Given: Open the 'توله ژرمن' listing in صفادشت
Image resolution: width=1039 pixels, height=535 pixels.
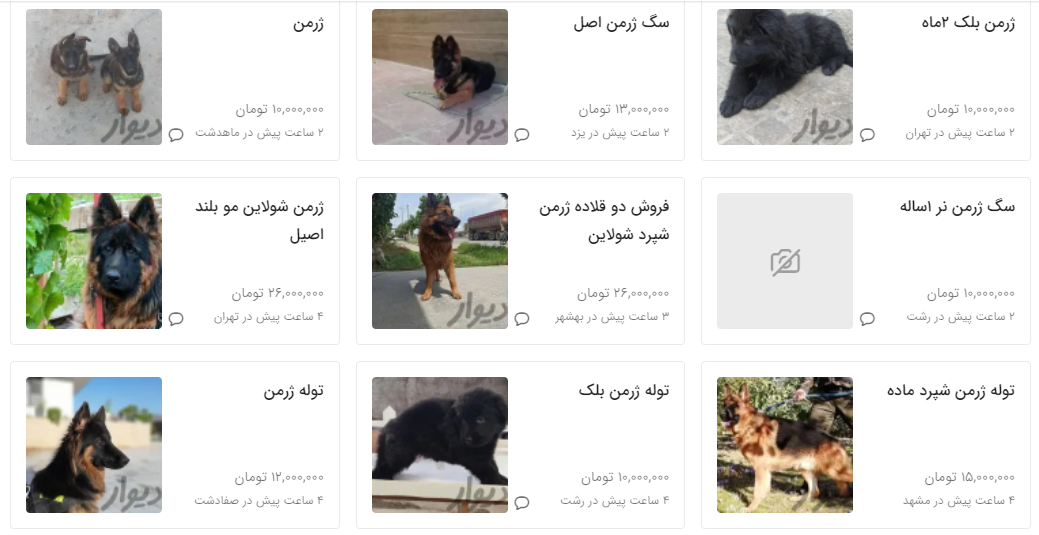Looking at the screenshot, I should point(293,391).
